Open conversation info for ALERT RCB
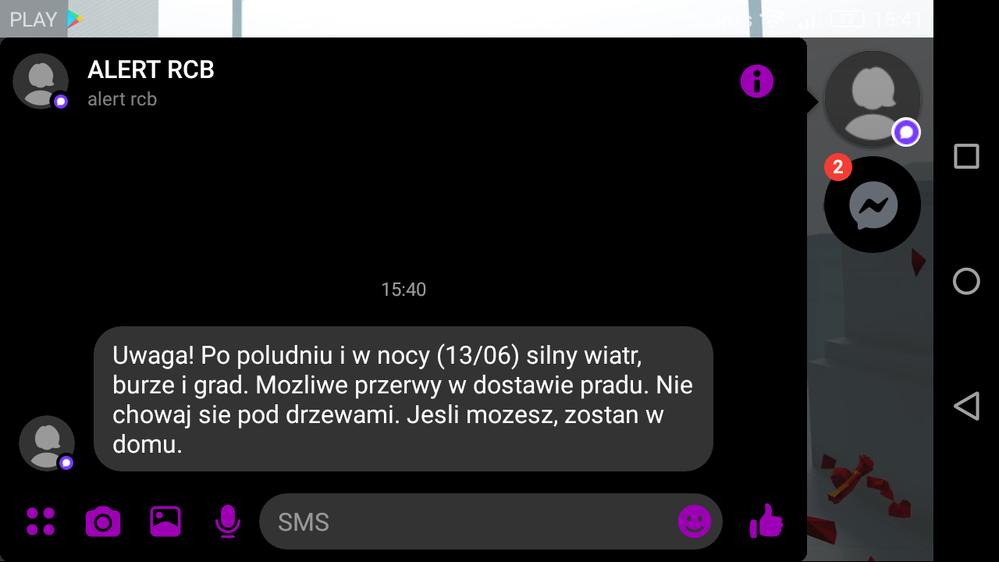999x562 pixels. 757,81
